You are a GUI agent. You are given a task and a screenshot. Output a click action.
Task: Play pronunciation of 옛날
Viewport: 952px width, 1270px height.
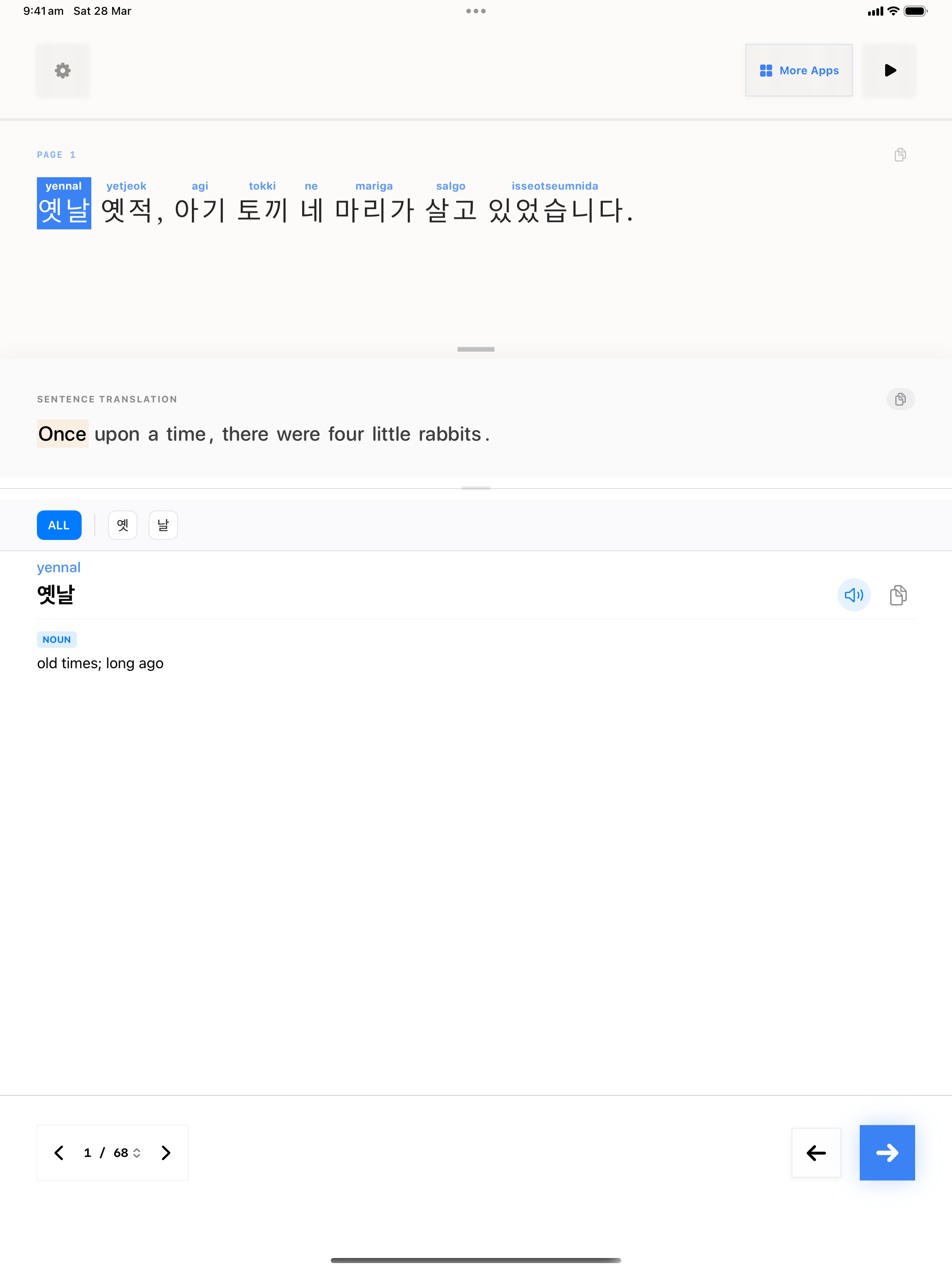click(853, 595)
